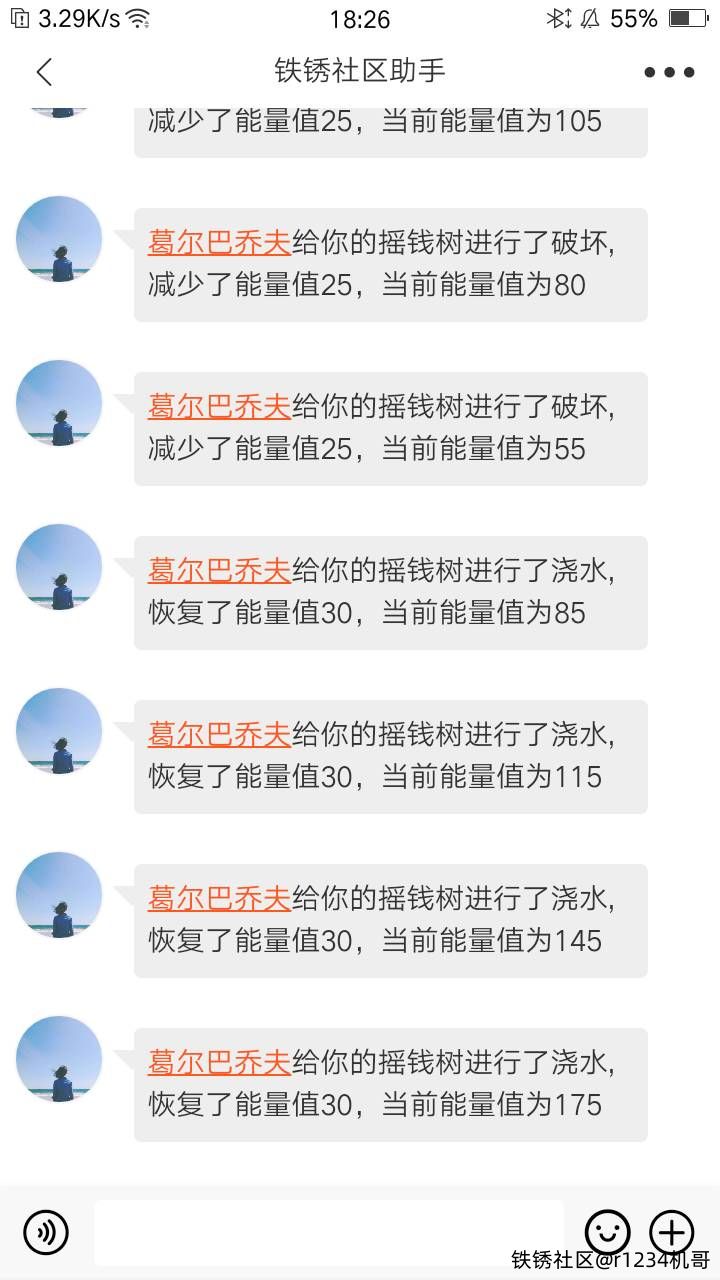
Task: Open 葛尔巴乔夫 link in message ending 当前能量值为80
Action: coord(219,243)
